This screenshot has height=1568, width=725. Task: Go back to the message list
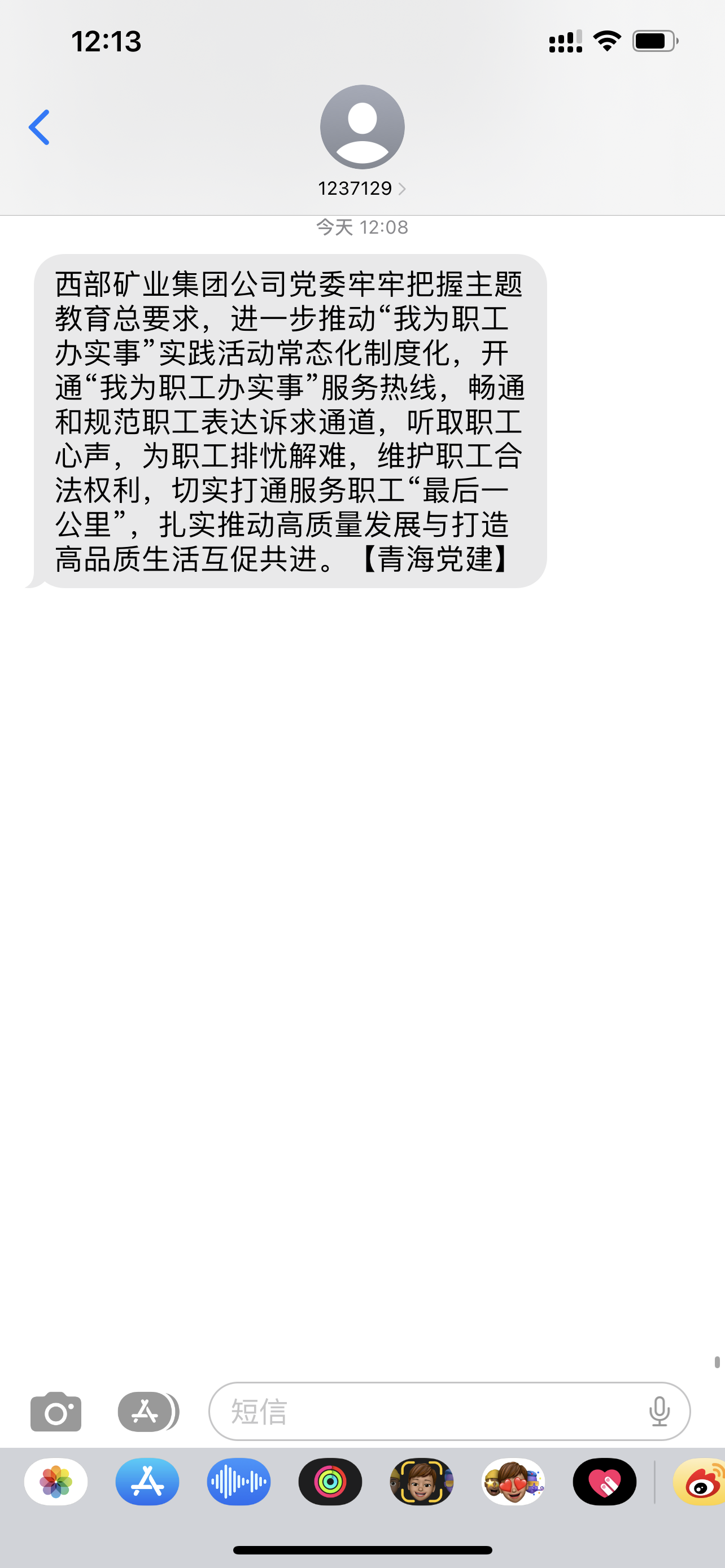[x=39, y=127]
